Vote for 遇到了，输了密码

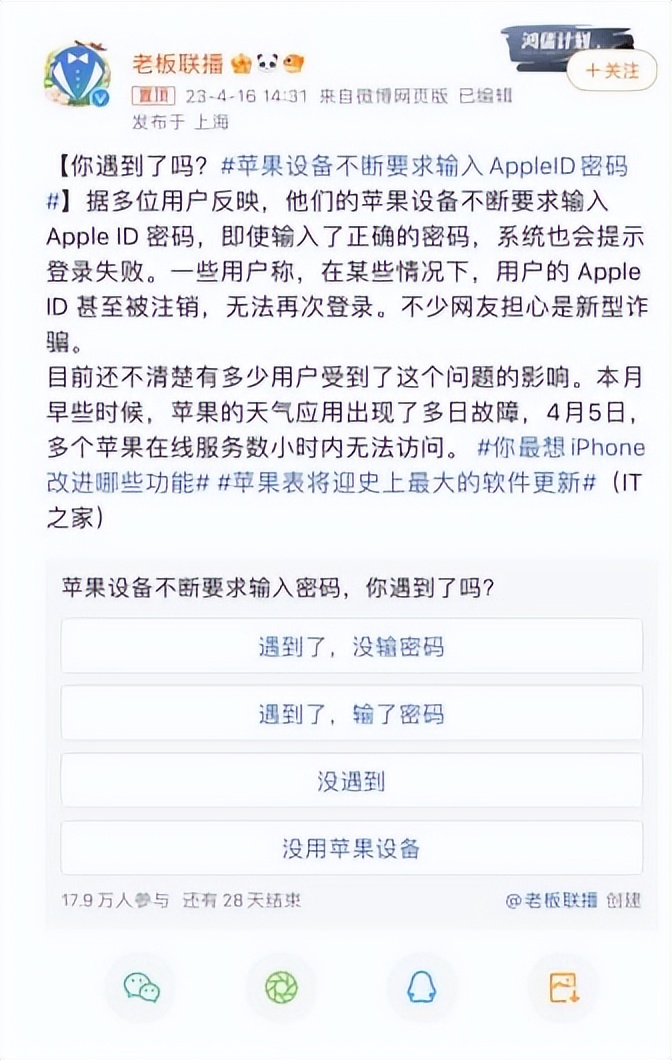(351, 714)
